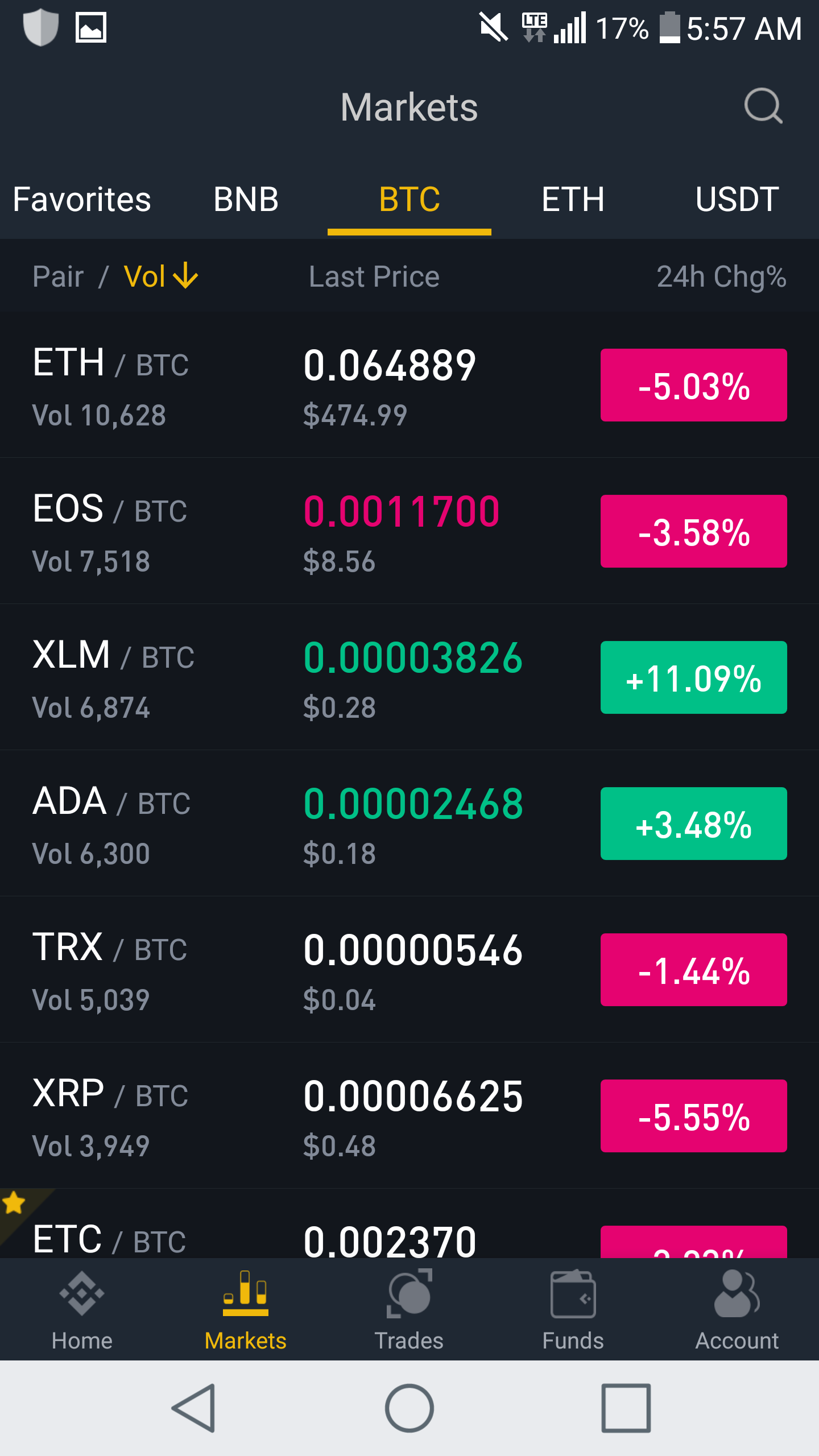
Task: Switch to the USDT market tab
Action: pyautogui.click(x=737, y=200)
